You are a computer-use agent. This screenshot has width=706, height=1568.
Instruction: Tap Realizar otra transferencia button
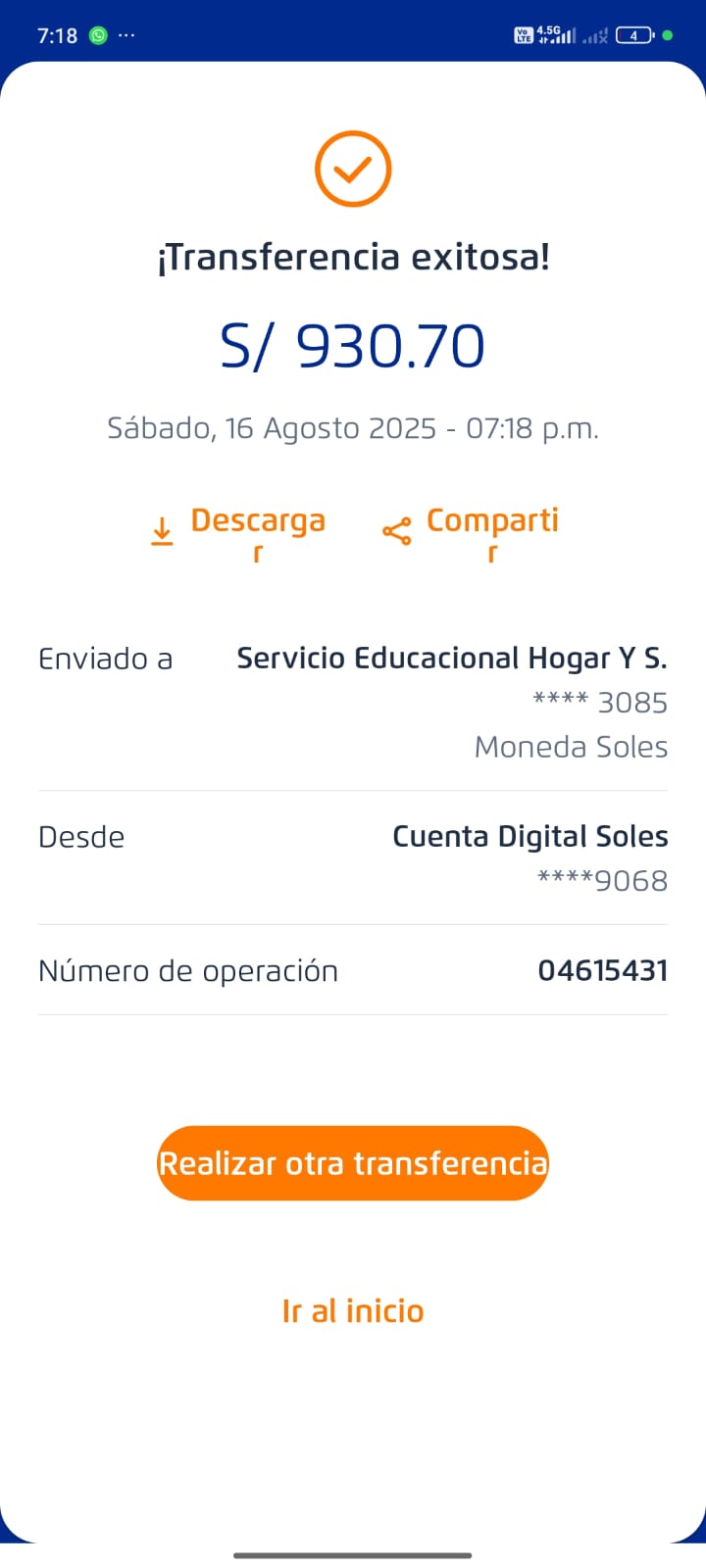tap(353, 1163)
